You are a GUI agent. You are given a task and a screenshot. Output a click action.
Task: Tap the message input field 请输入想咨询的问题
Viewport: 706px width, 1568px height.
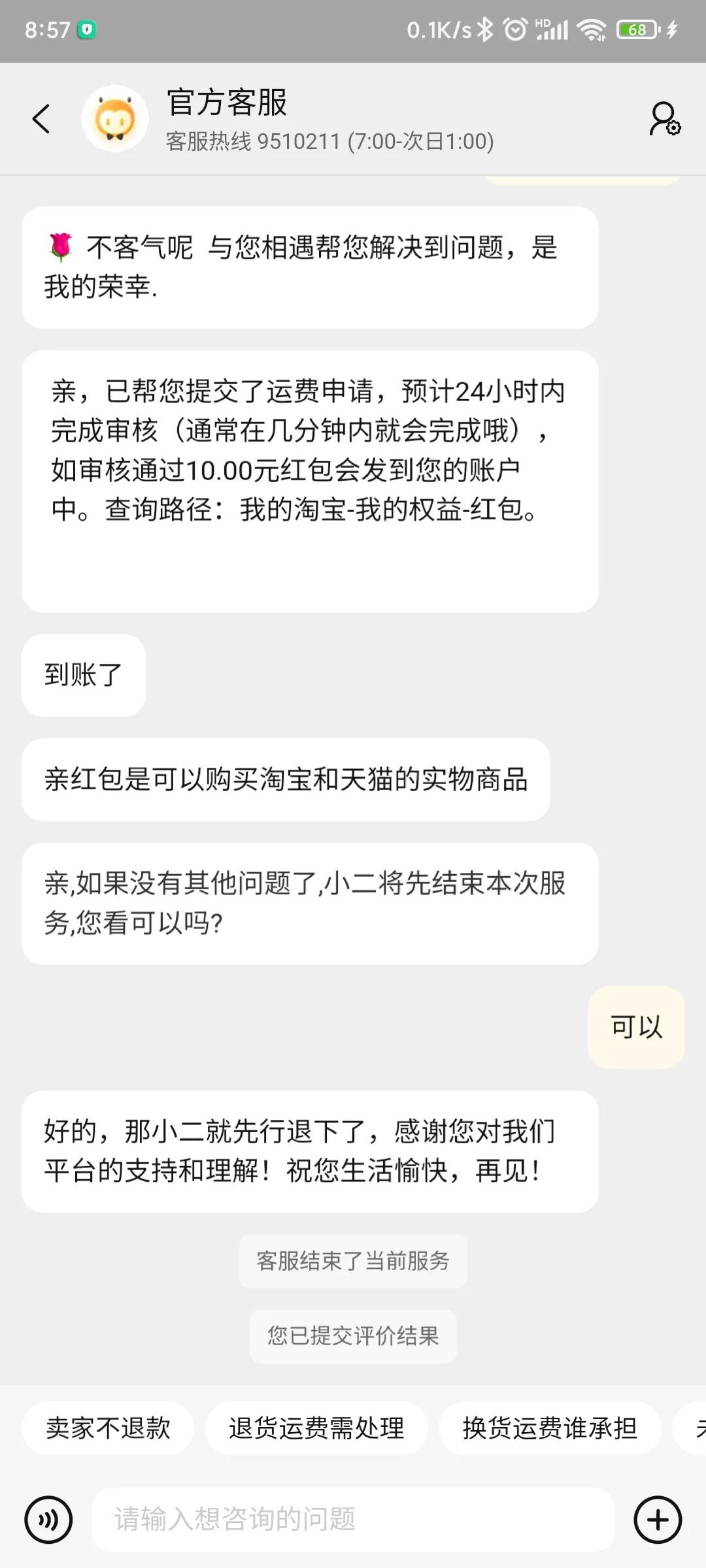[353, 1520]
